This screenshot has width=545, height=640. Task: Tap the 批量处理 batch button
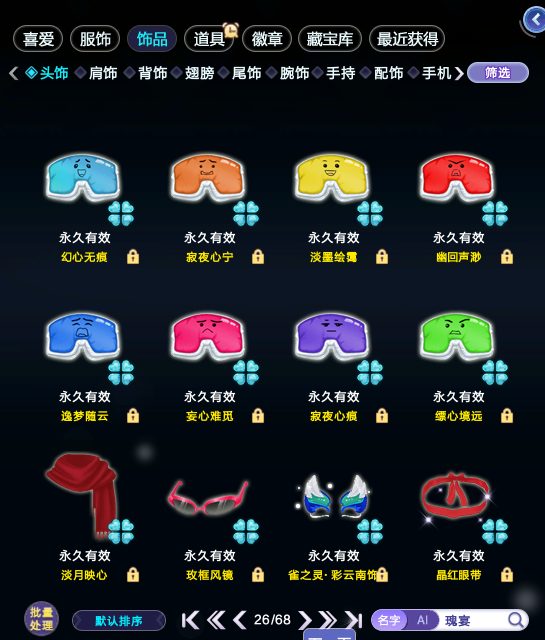(41, 619)
